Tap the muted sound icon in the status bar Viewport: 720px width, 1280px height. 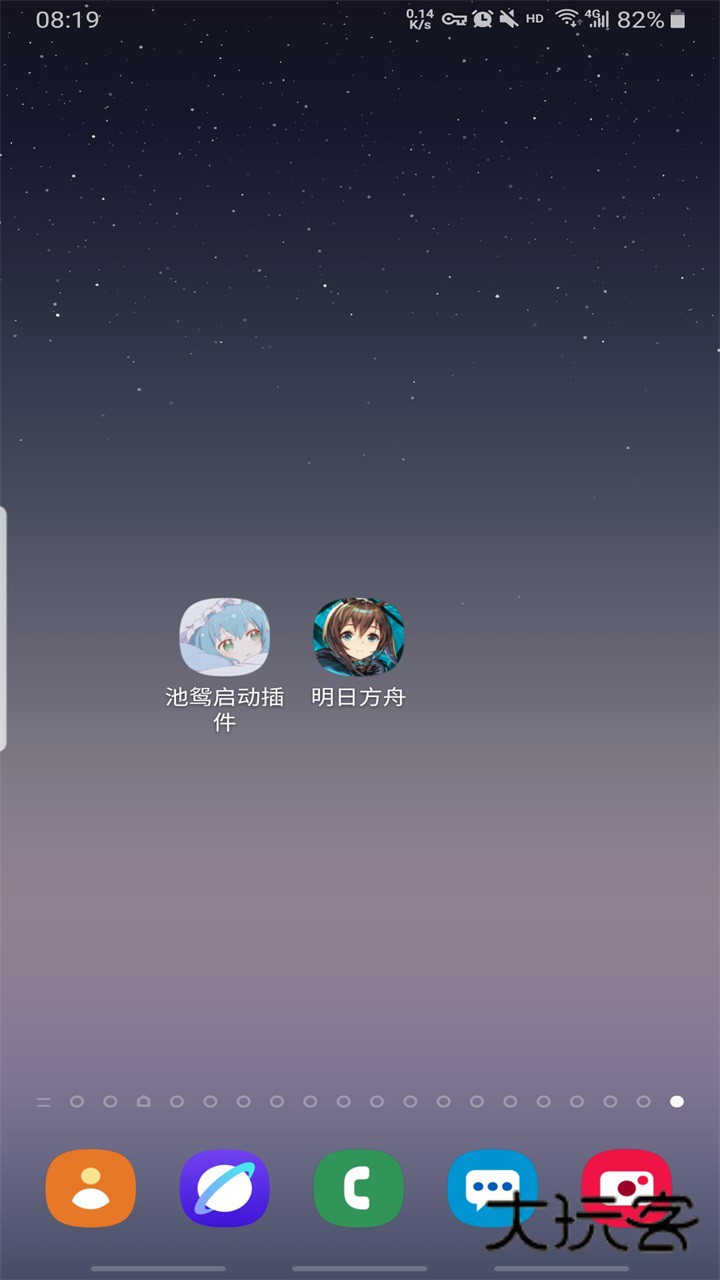coord(509,18)
